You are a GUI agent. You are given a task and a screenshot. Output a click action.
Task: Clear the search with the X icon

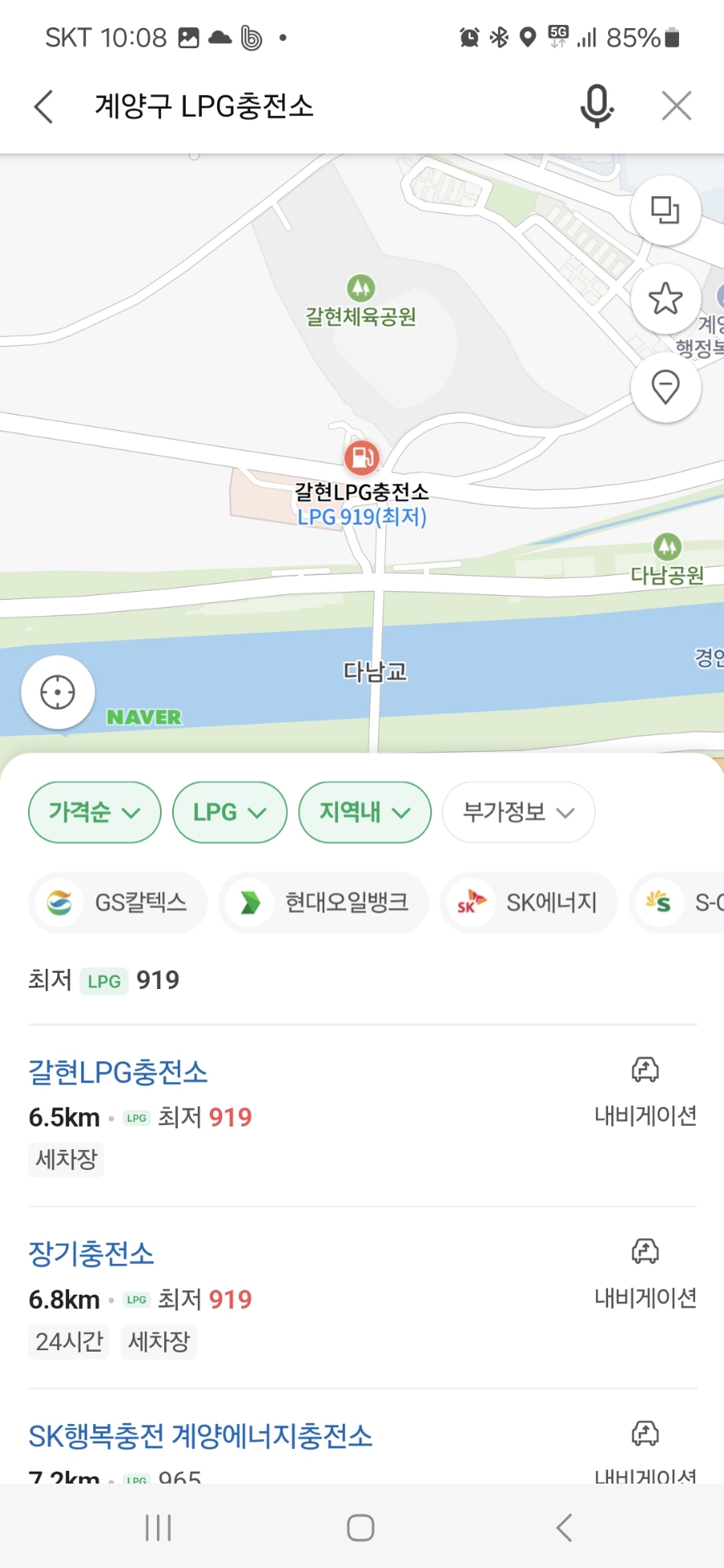click(x=677, y=106)
